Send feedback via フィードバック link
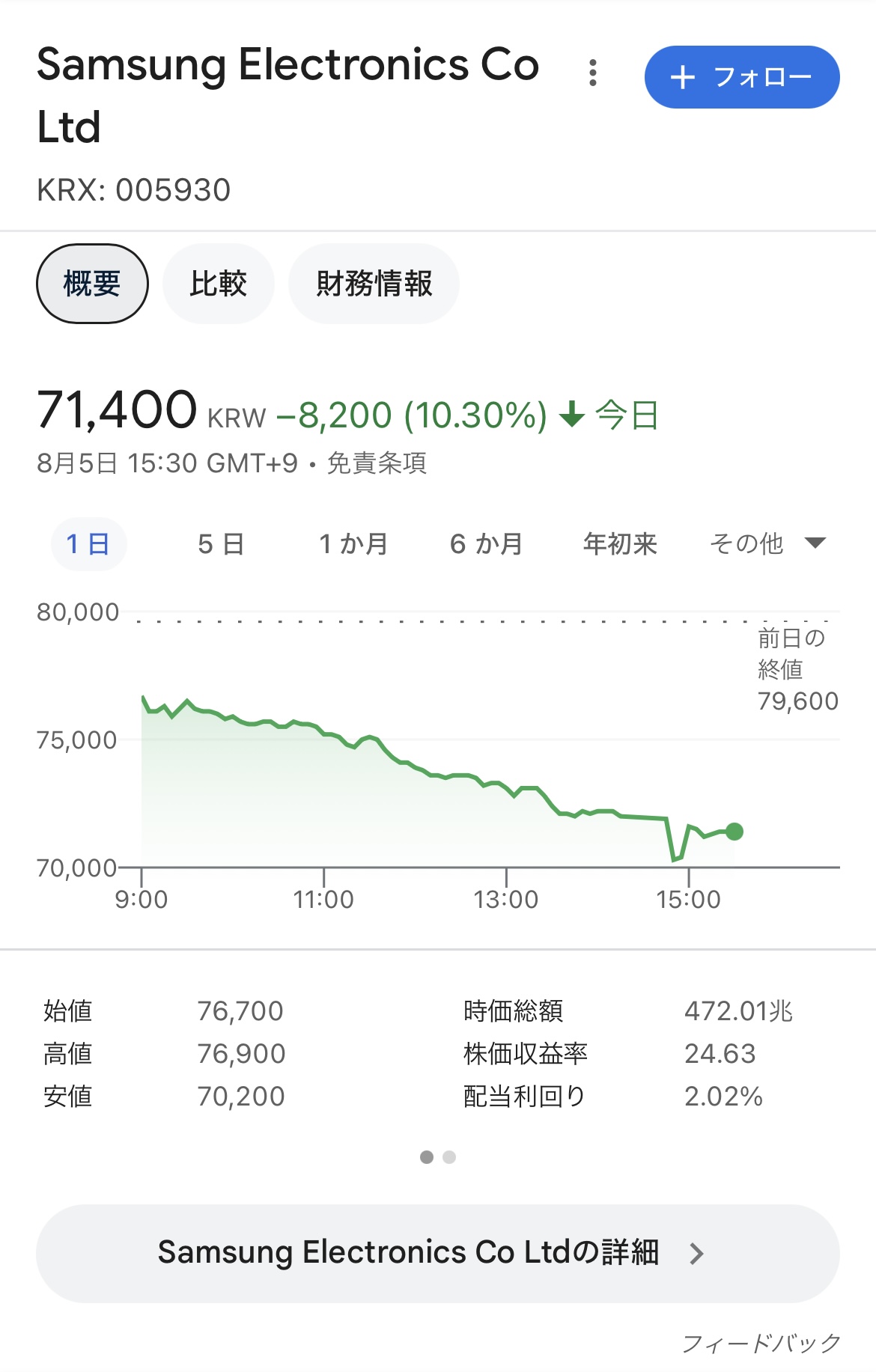This screenshot has height=1372, width=876. pyautogui.click(x=761, y=1343)
